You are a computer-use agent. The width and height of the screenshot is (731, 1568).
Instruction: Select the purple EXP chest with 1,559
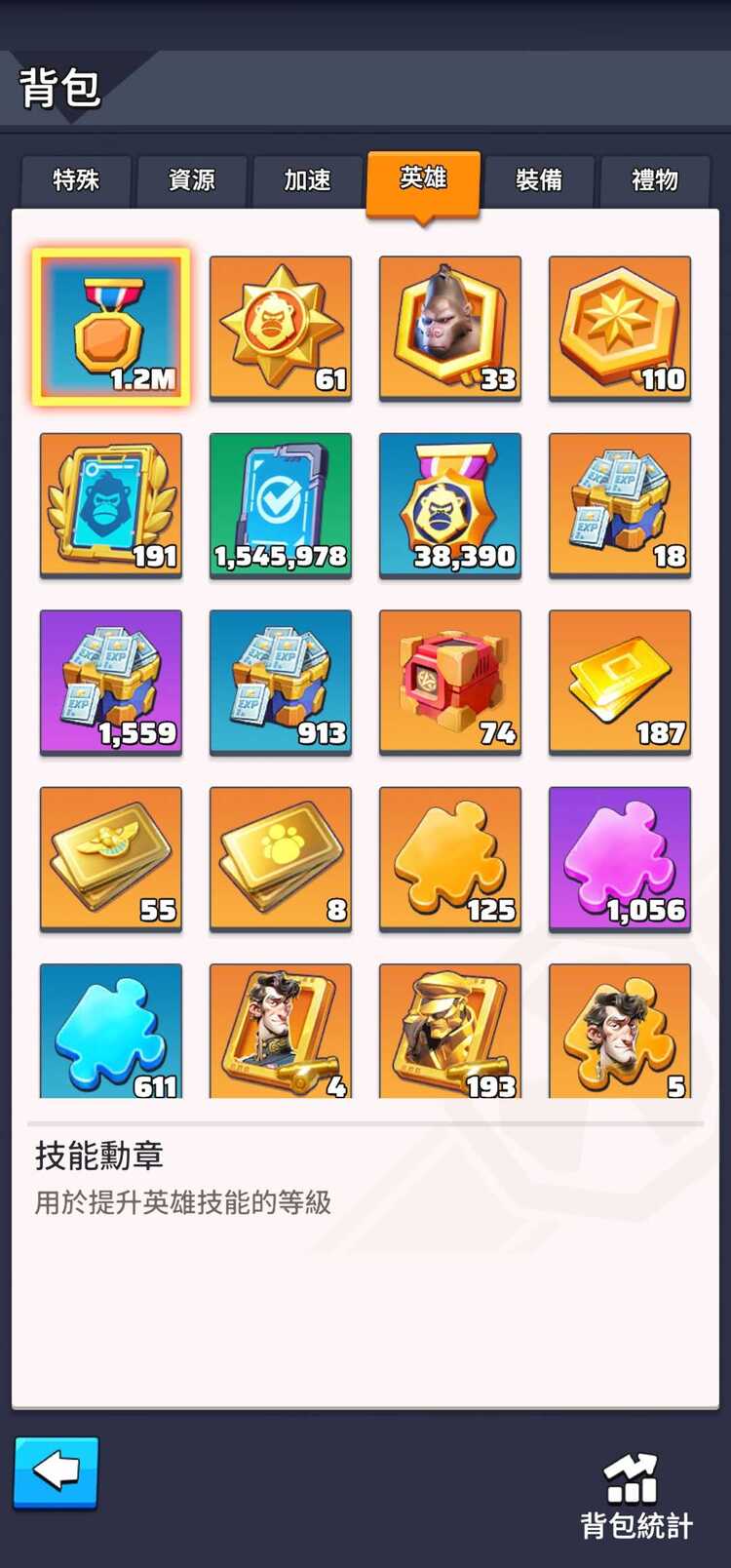pos(111,682)
